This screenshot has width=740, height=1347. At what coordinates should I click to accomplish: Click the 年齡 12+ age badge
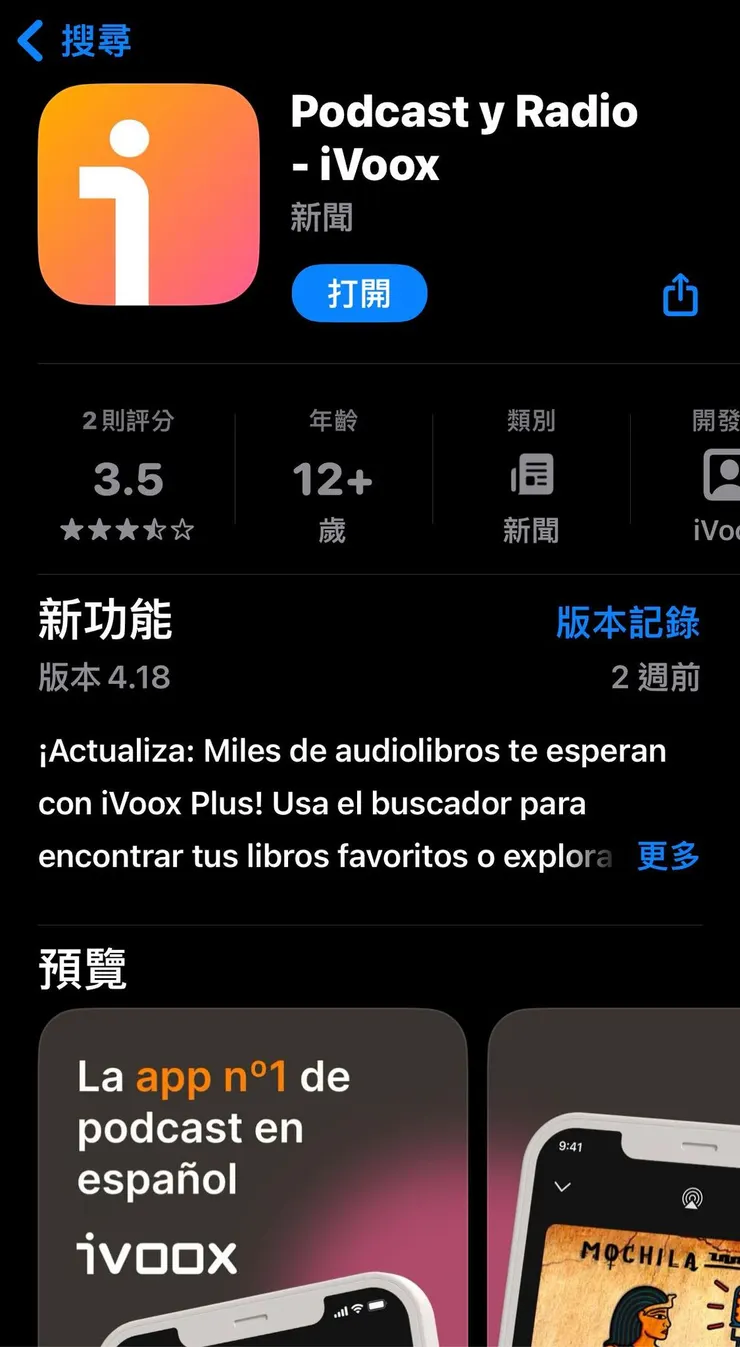point(331,479)
